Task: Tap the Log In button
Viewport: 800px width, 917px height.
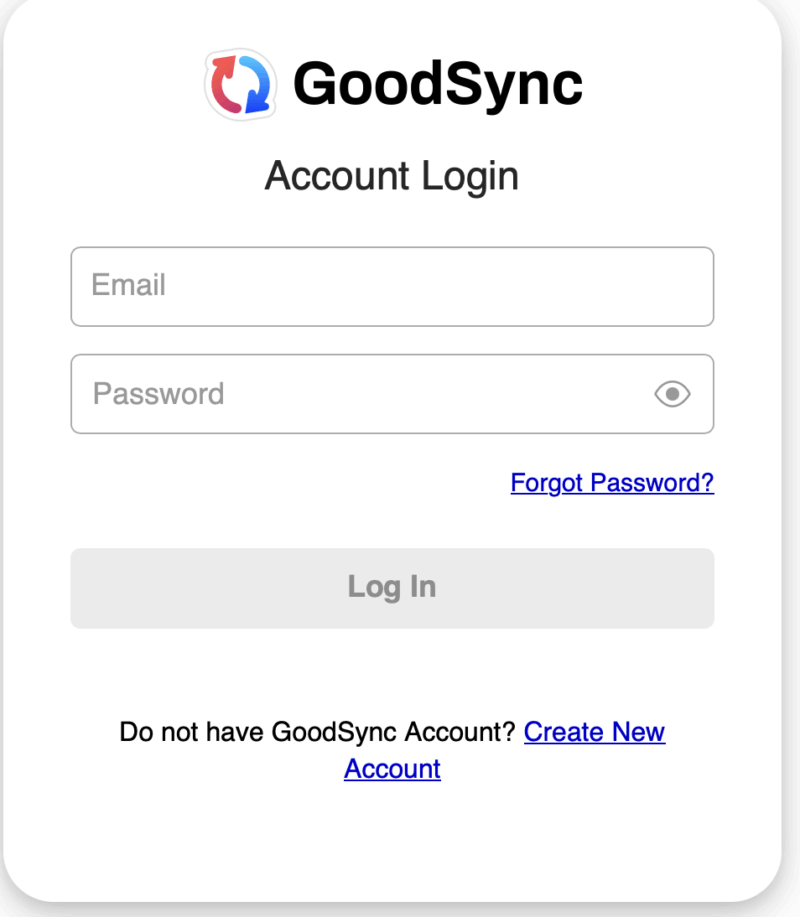Action: [x=392, y=587]
